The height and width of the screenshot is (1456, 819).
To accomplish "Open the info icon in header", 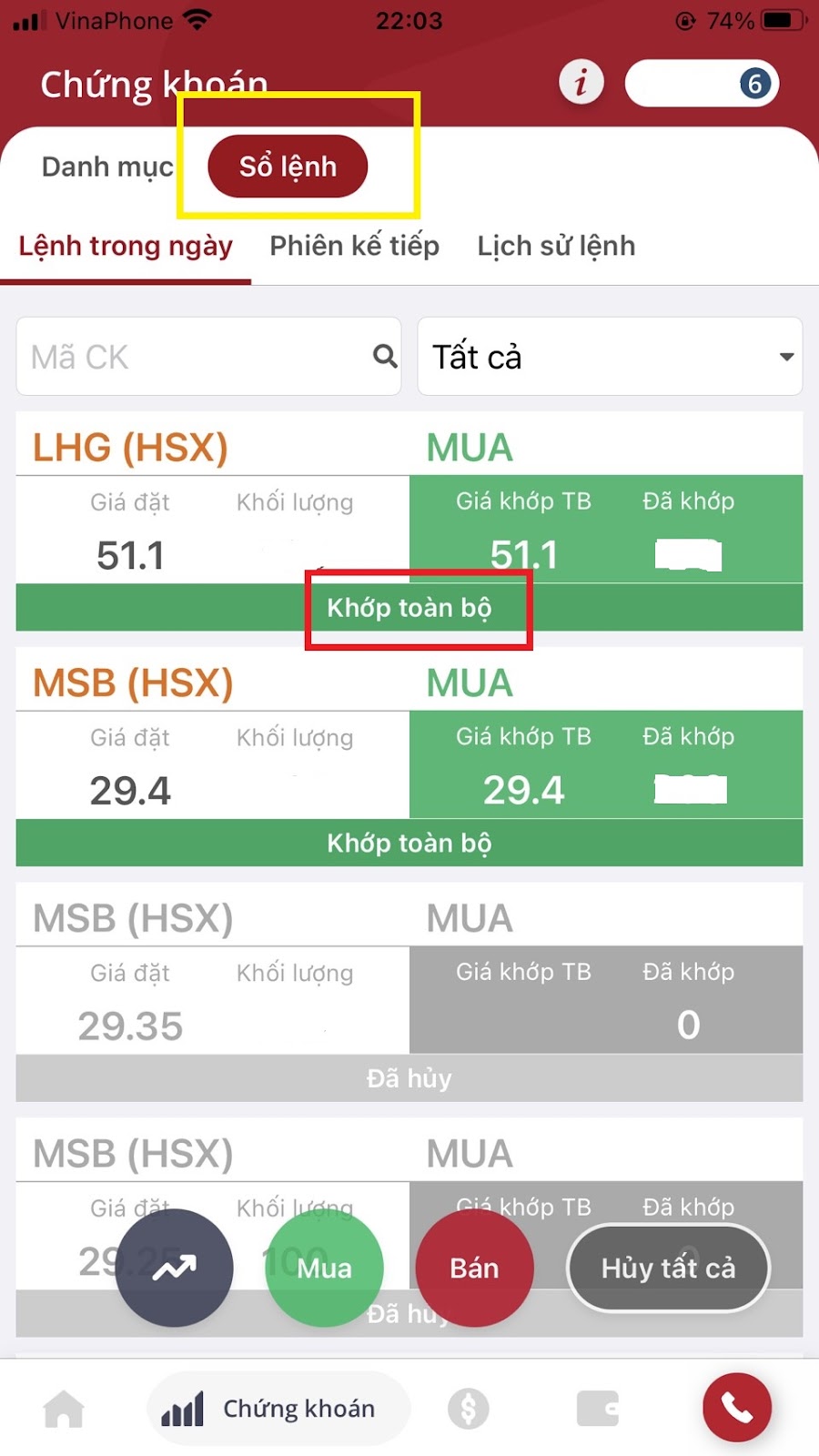I will [x=581, y=83].
